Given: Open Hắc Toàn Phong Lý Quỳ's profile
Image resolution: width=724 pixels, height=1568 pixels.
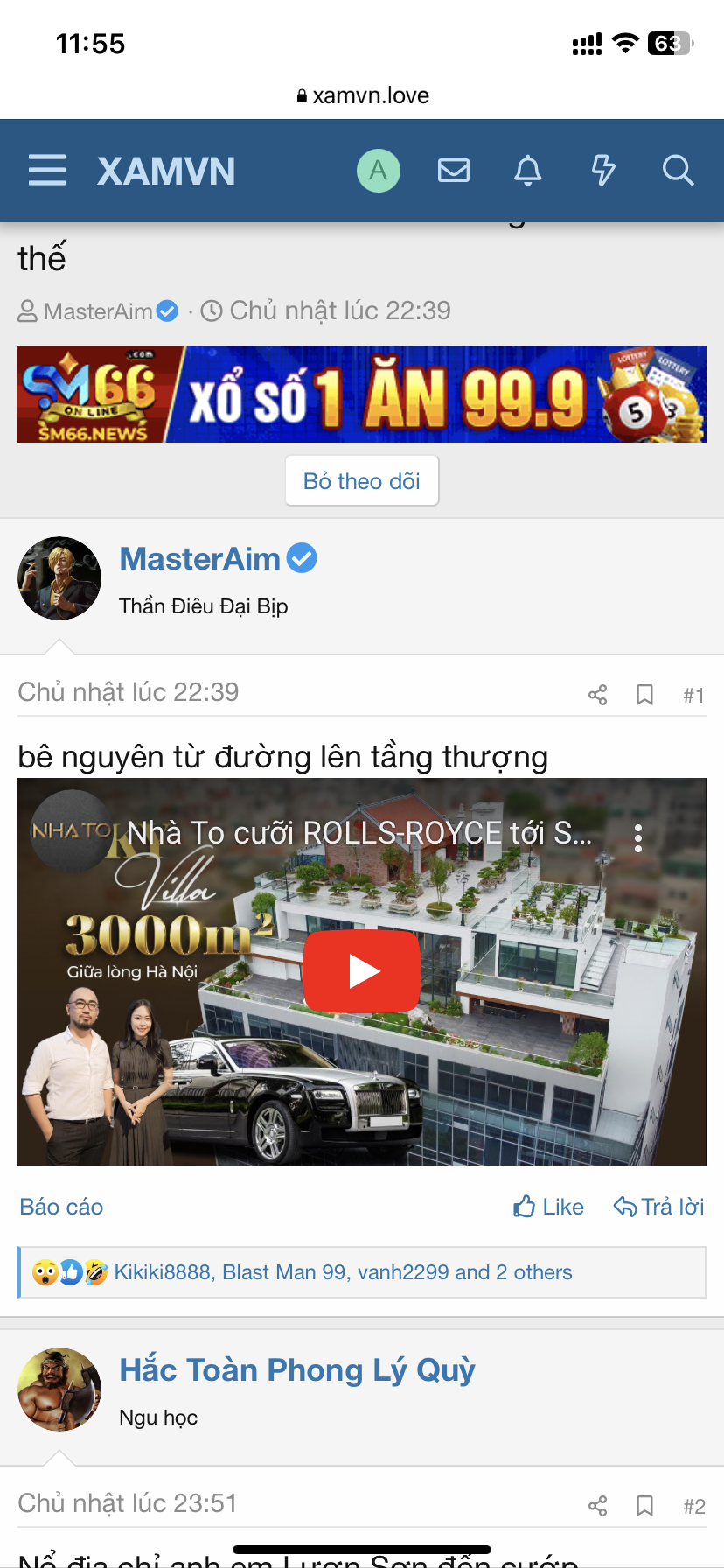Looking at the screenshot, I should click(x=297, y=1370).
